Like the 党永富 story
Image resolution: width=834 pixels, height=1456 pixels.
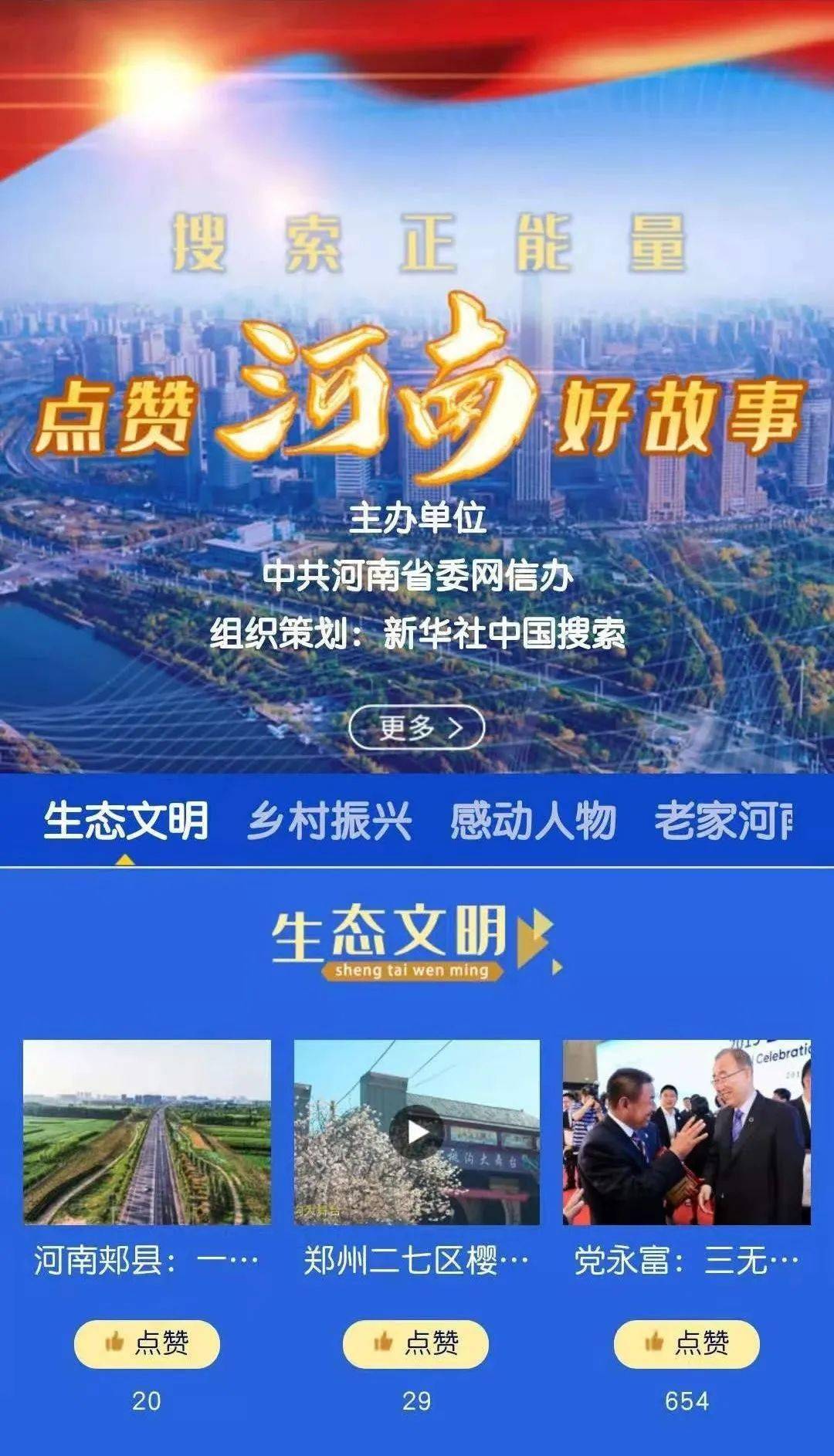pyautogui.click(x=687, y=1344)
